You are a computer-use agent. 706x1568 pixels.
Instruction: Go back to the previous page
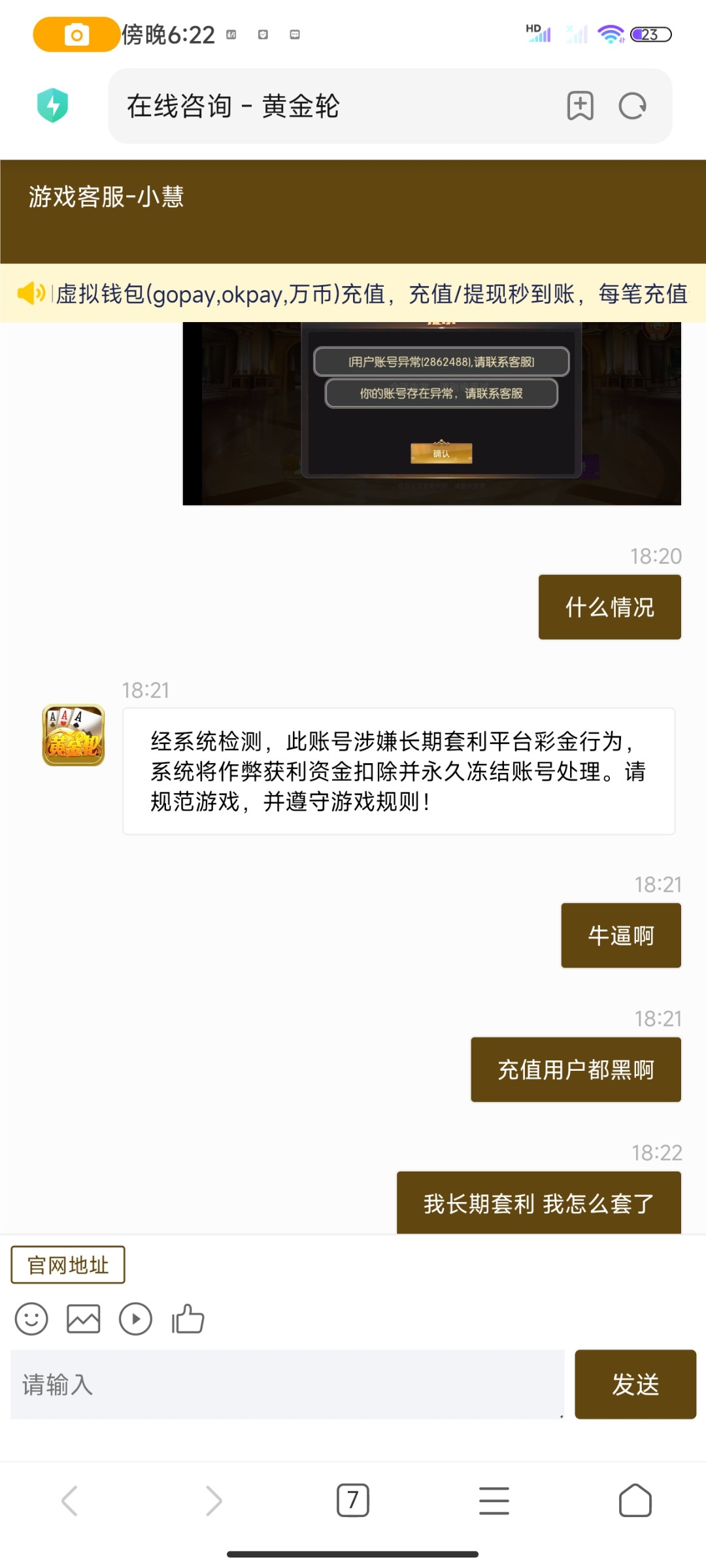point(70,1500)
